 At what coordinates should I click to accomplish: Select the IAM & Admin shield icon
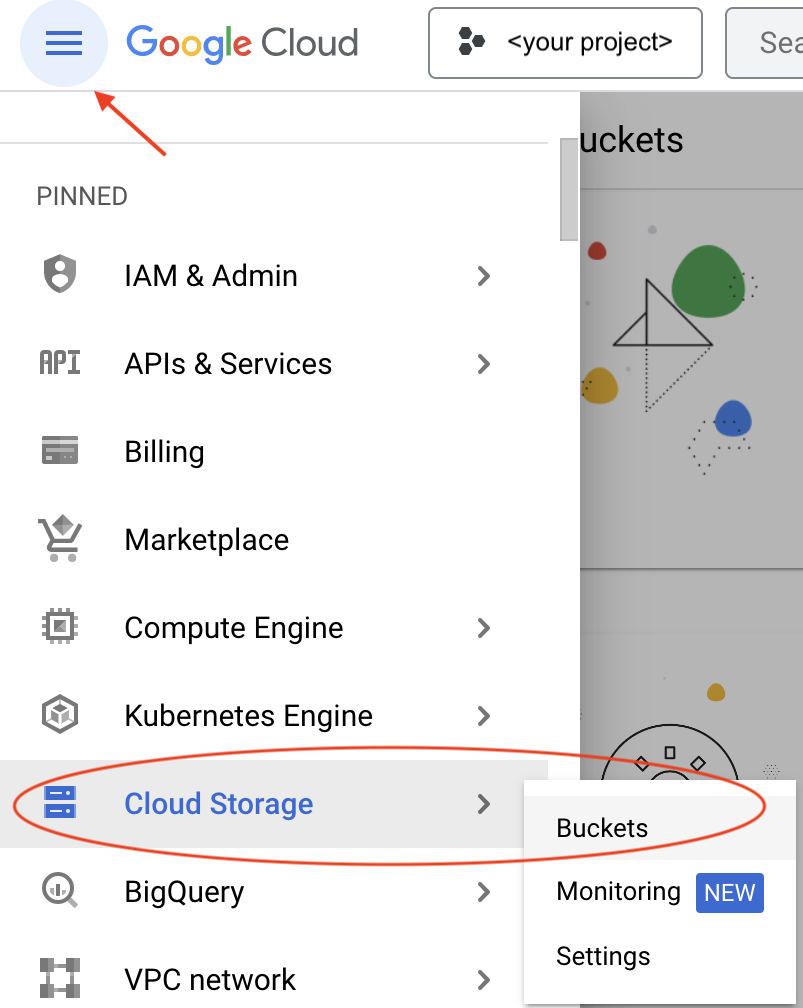60,275
